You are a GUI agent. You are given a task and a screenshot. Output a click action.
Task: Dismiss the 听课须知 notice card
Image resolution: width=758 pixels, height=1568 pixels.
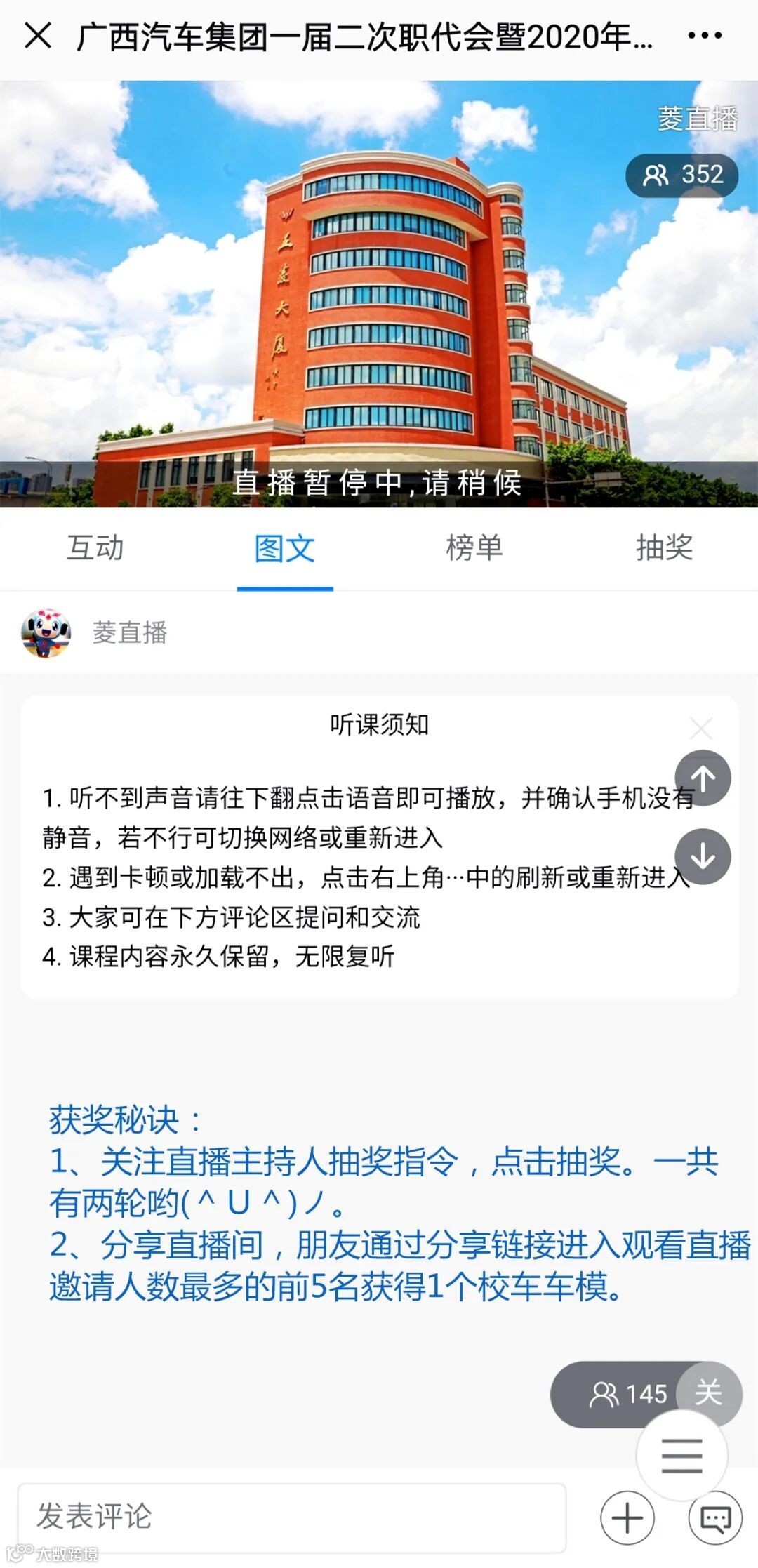(x=700, y=729)
